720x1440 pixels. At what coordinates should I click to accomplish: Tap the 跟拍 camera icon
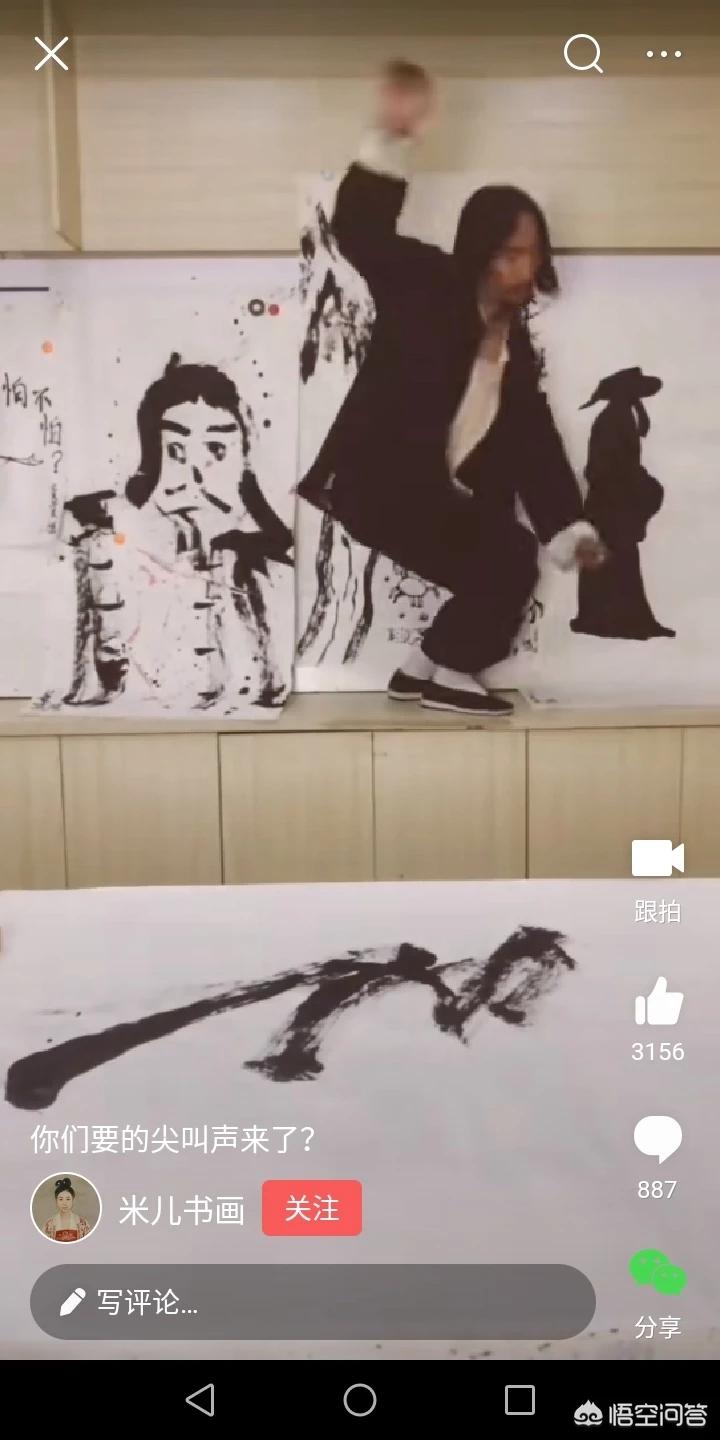[x=657, y=859]
